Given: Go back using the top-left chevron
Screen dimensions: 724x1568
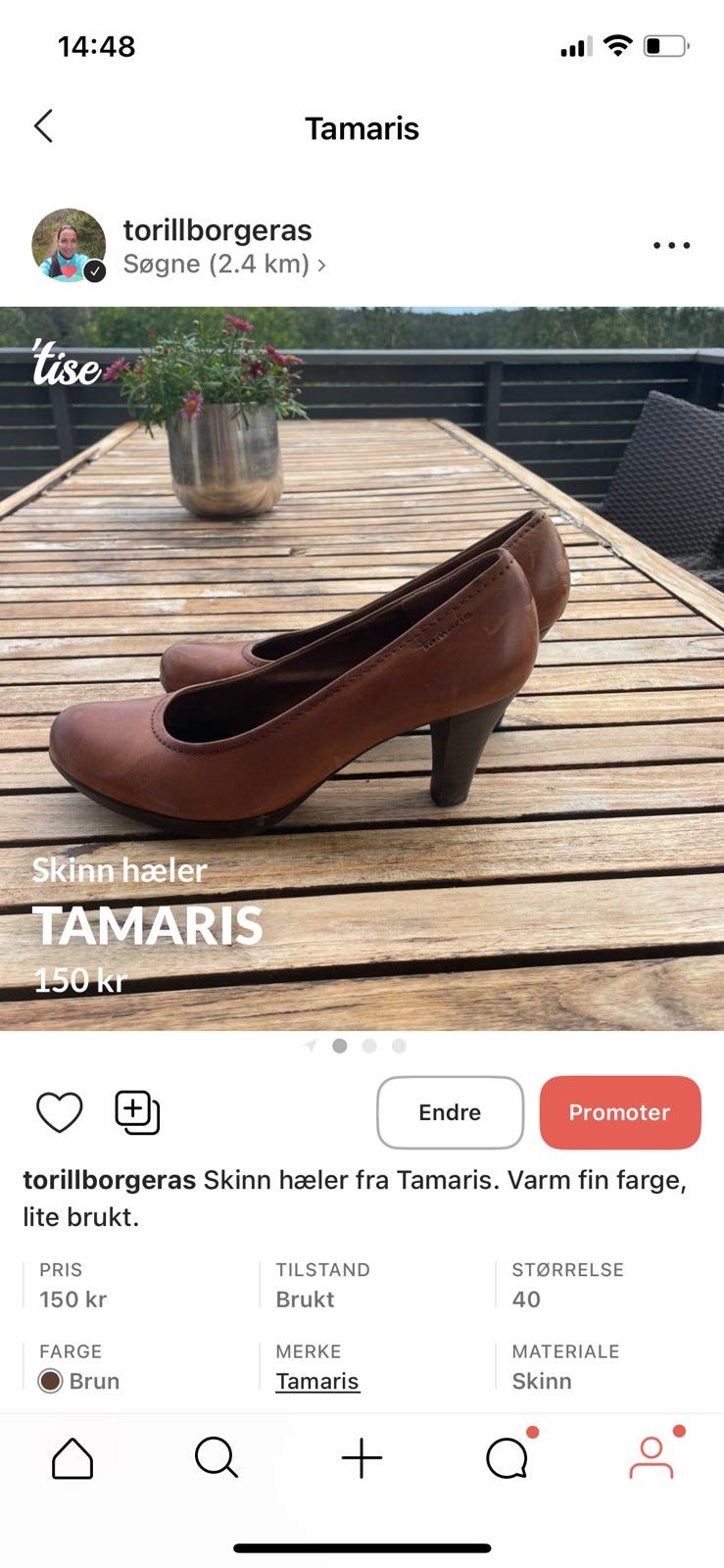Looking at the screenshot, I should click(43, 127).
